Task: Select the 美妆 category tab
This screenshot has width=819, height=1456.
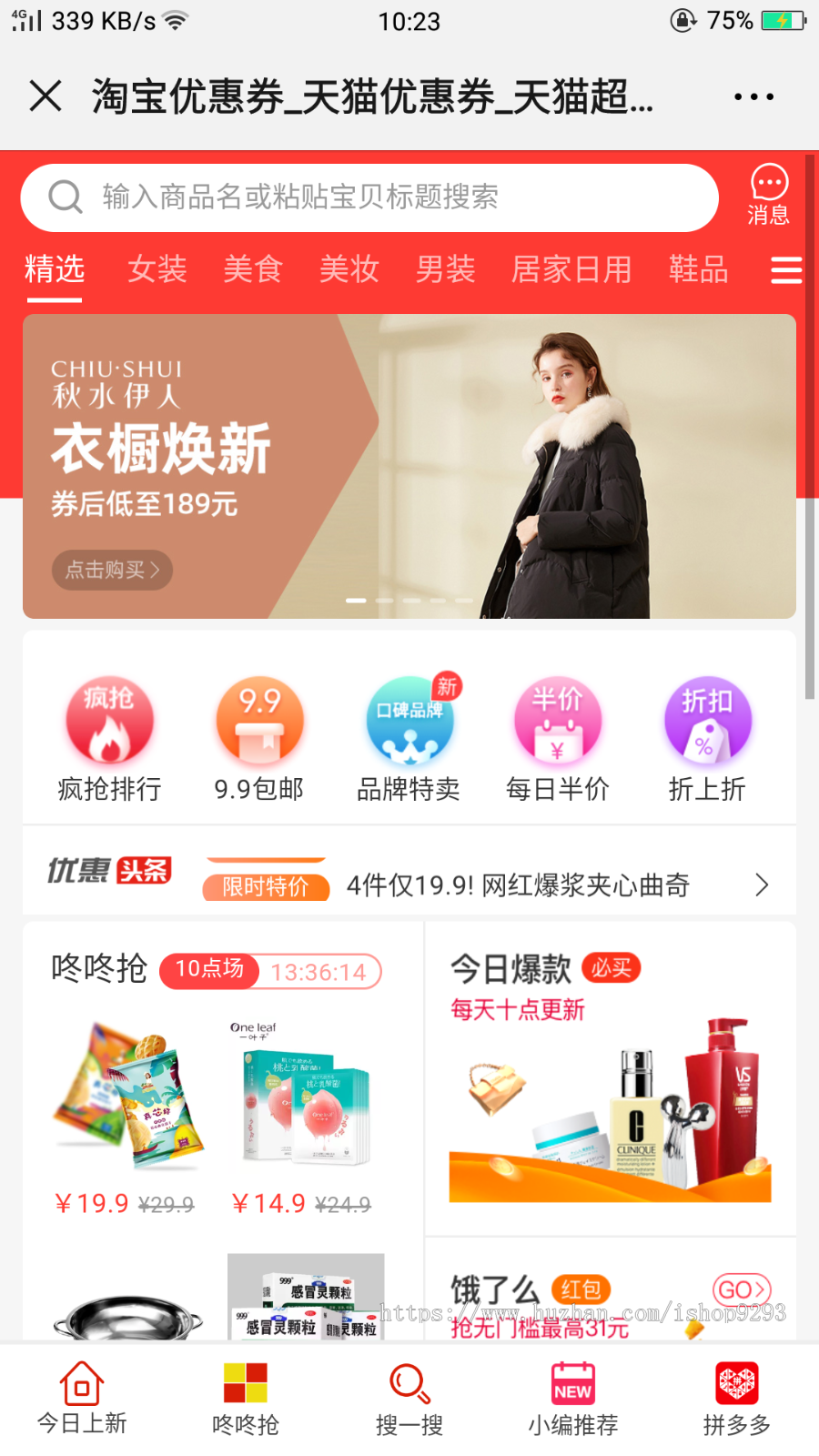Action: pyautogui.click(x=349, y=269)
